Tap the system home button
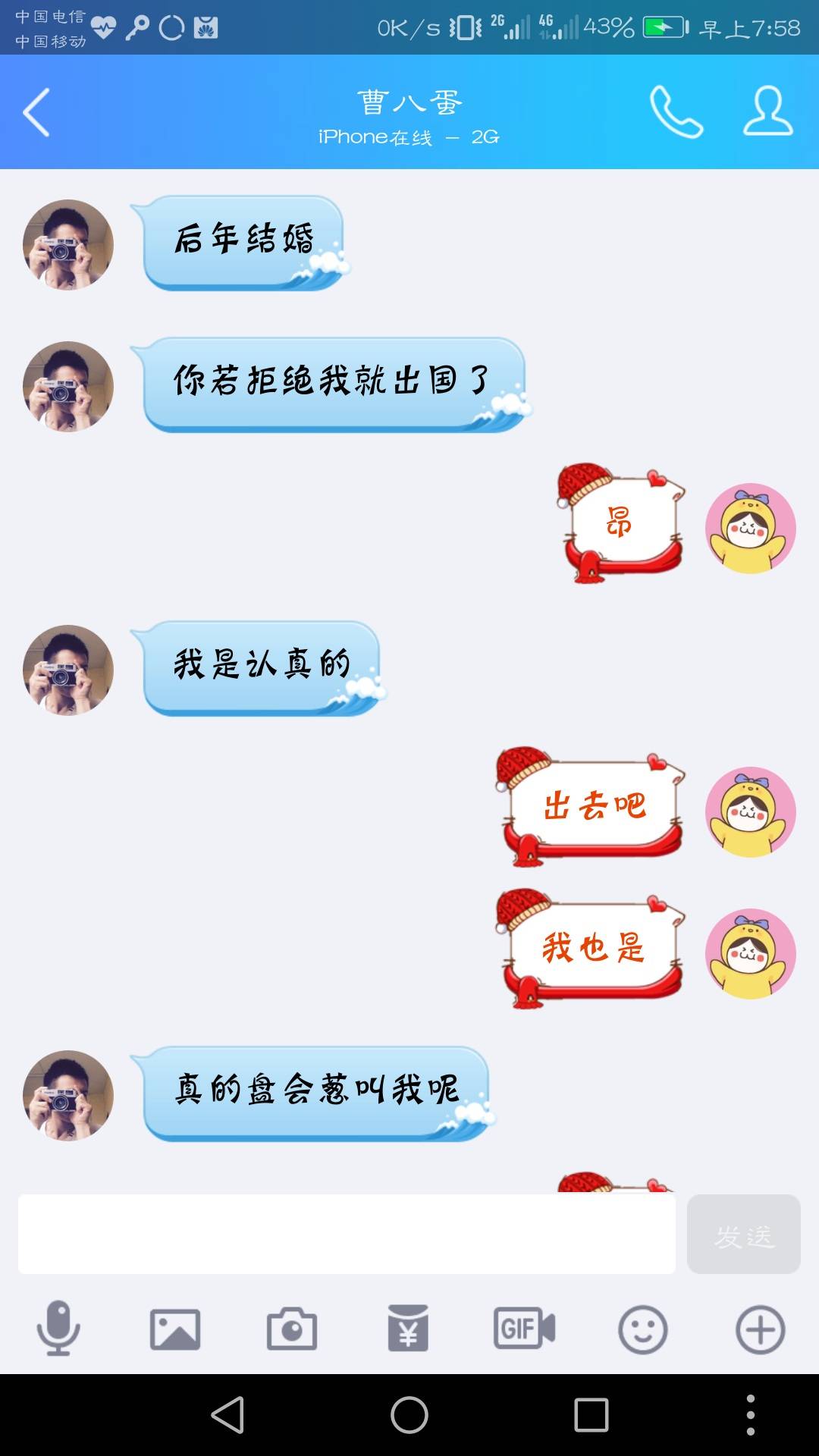This screenshot has height=1456, width=819. [409, 1415]
